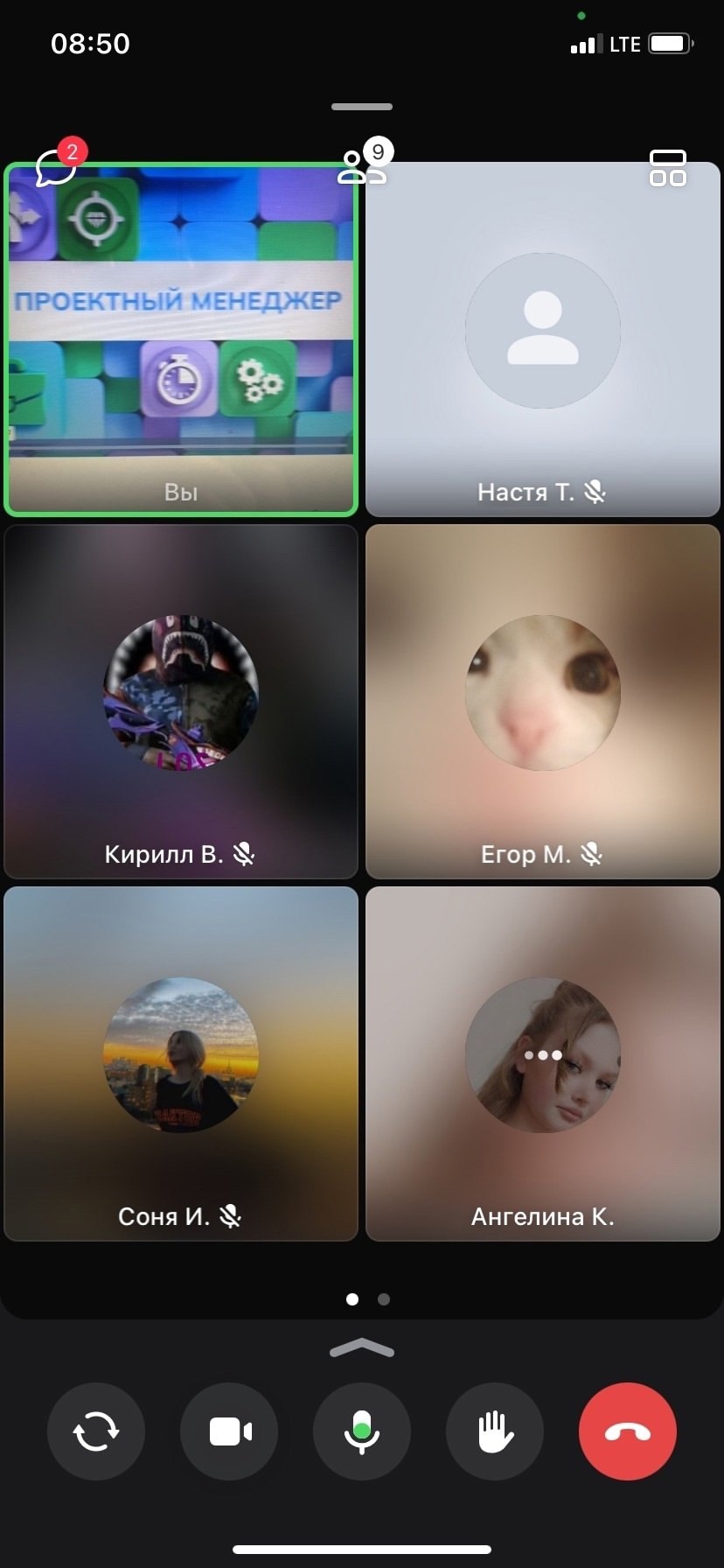Expand the bottom controls panel chevron

point(362,1348)
